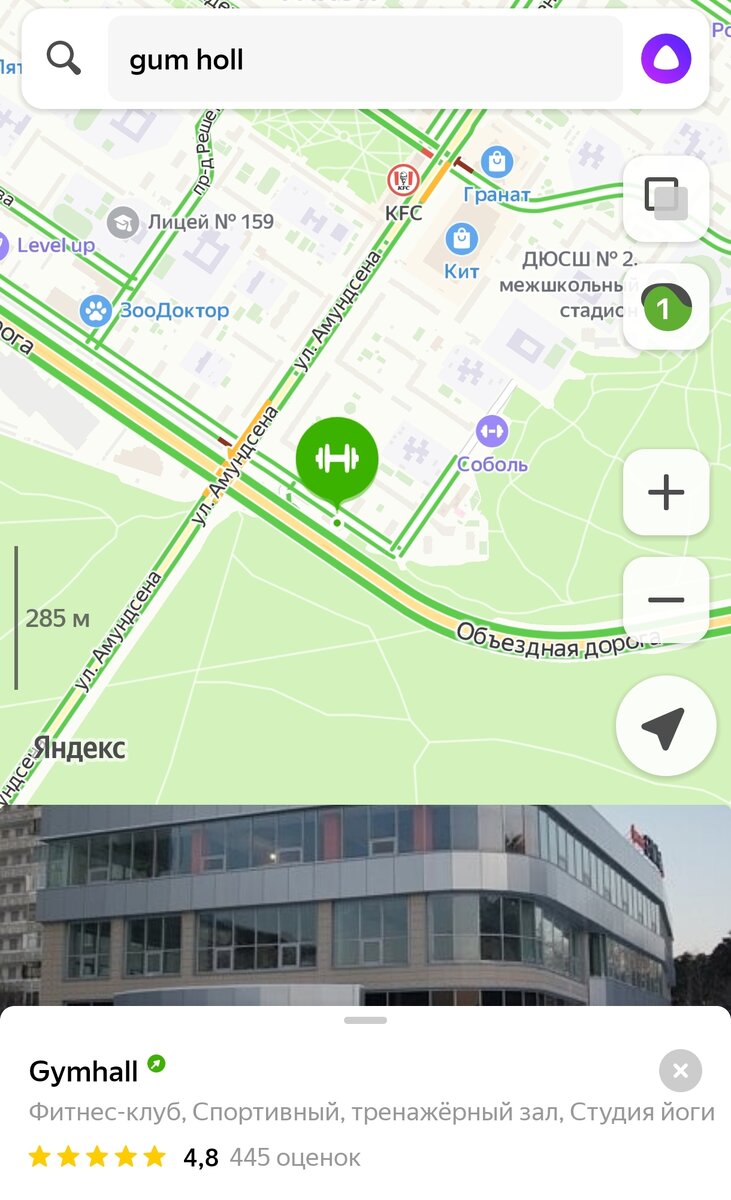Select the KFC marker on the map
This screenshot has height=1200, width=731.
[403, 180]
